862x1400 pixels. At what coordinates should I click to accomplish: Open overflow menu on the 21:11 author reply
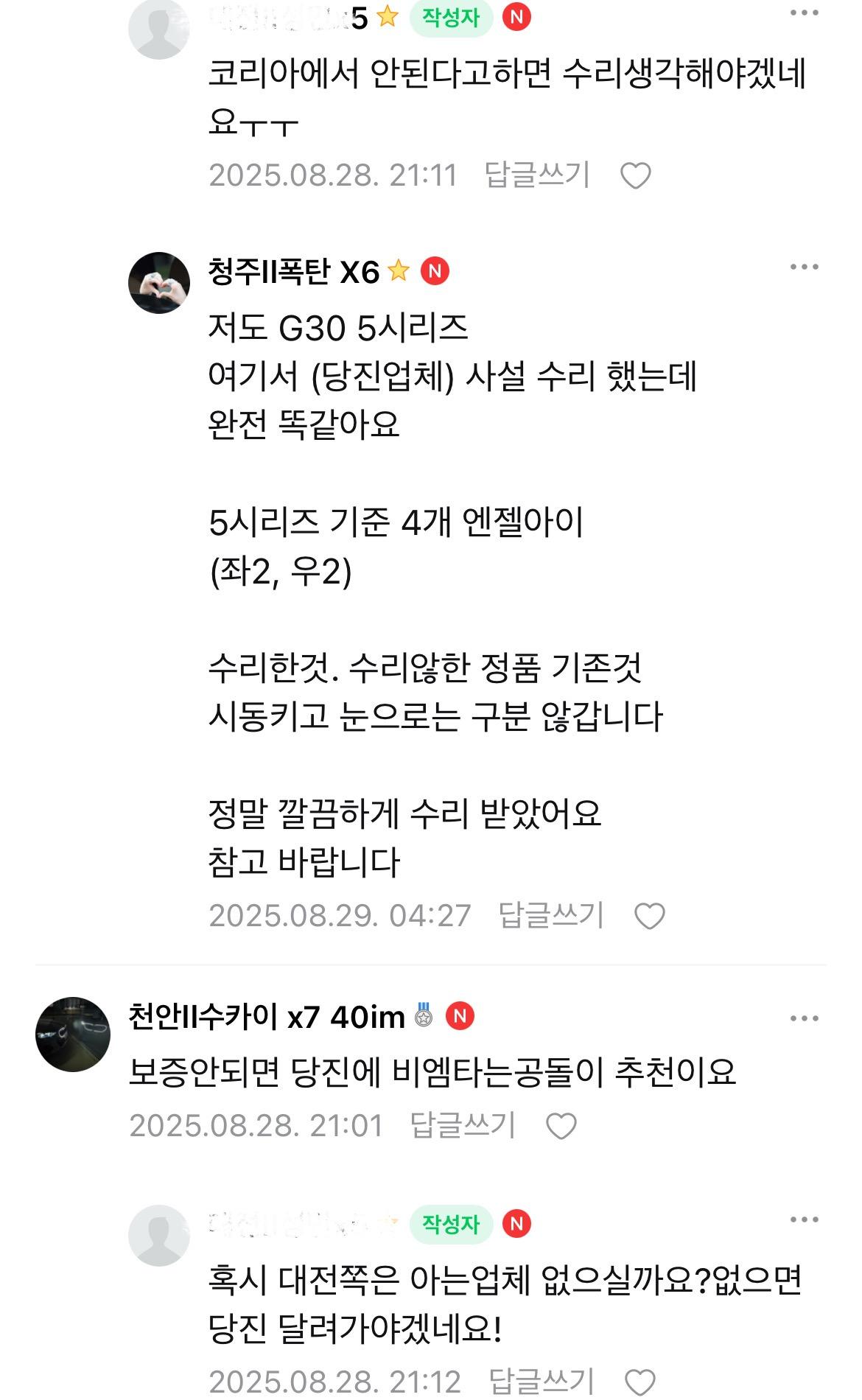click(804, 13)
